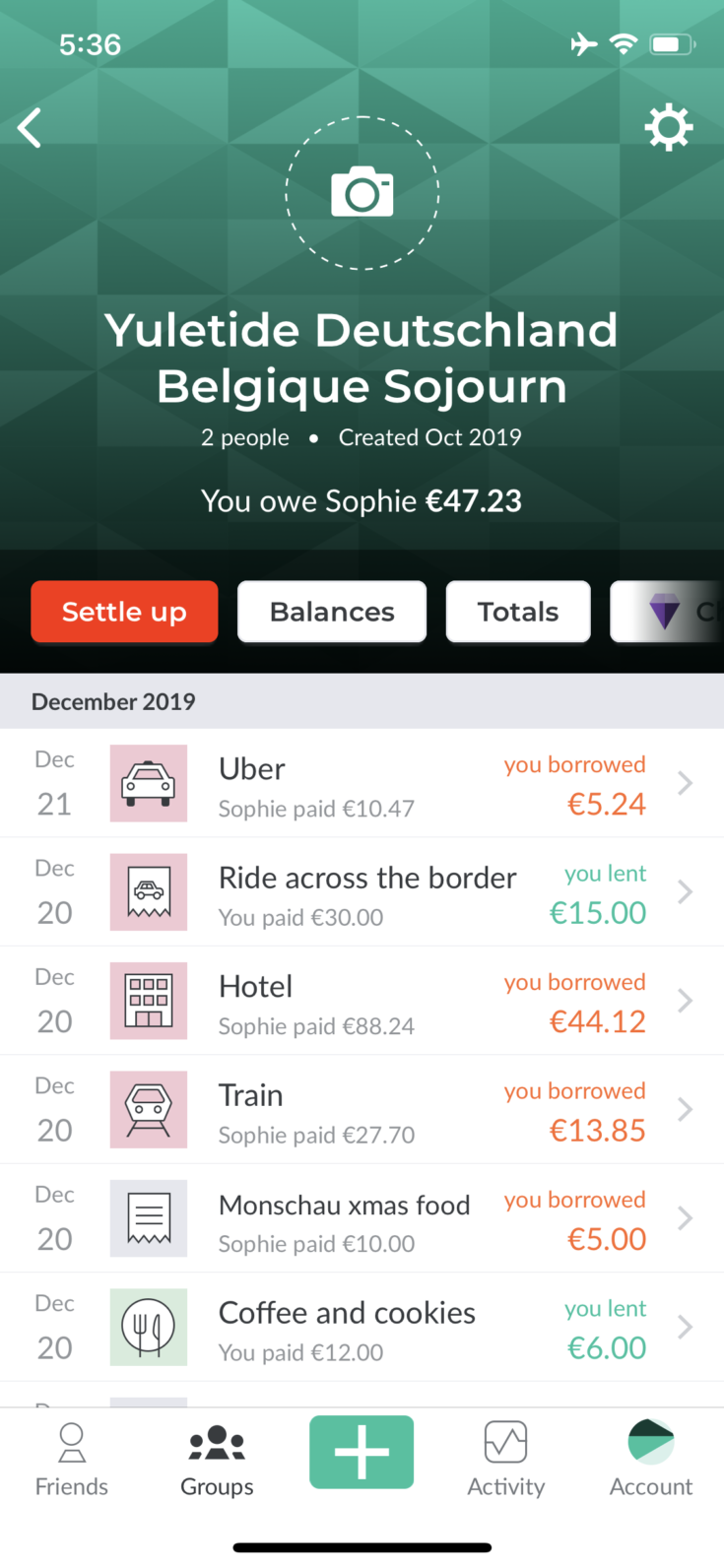
Task: Click the plate and utensils icon for Coffee and cookies
Action: [x=148, y=1326]
